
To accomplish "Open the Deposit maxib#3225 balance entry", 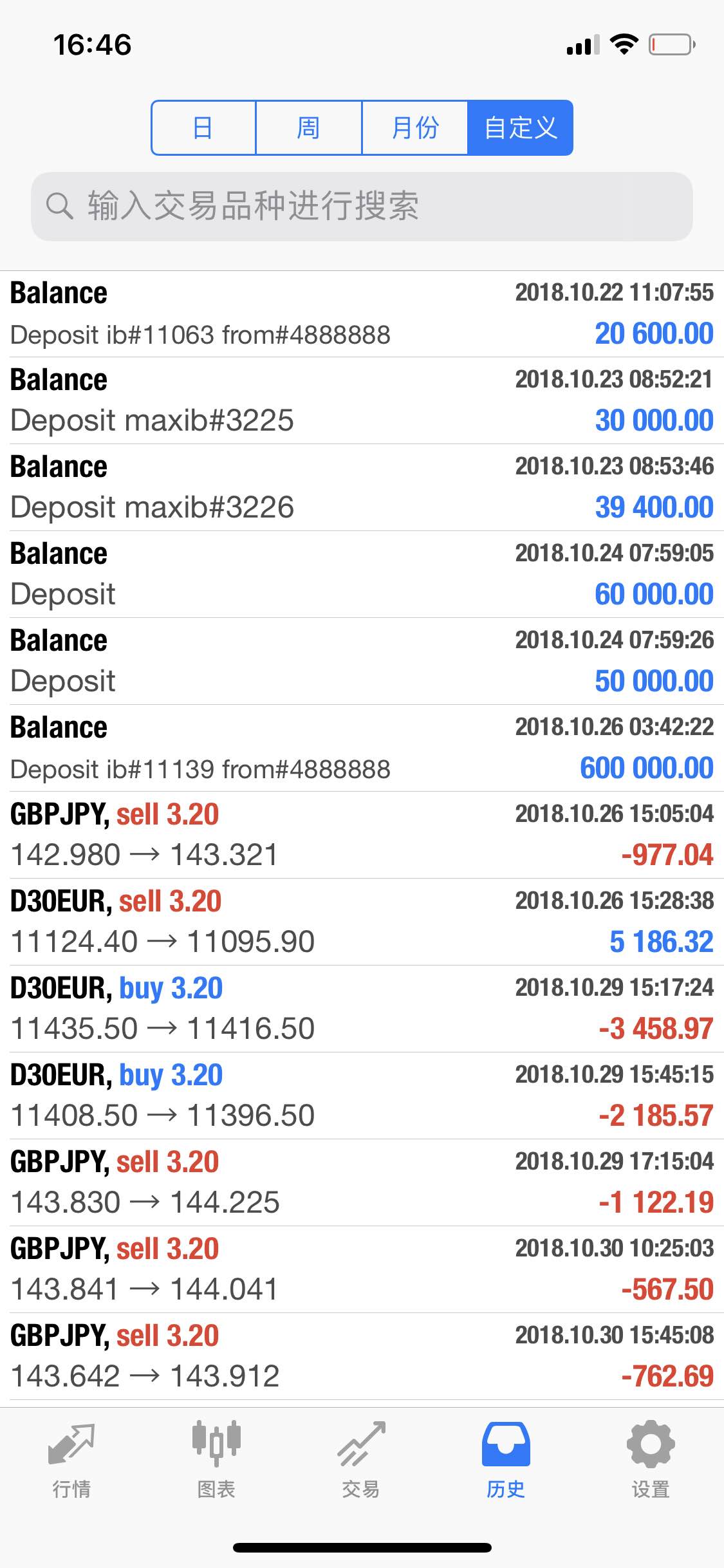I will (x=362, y=400).
